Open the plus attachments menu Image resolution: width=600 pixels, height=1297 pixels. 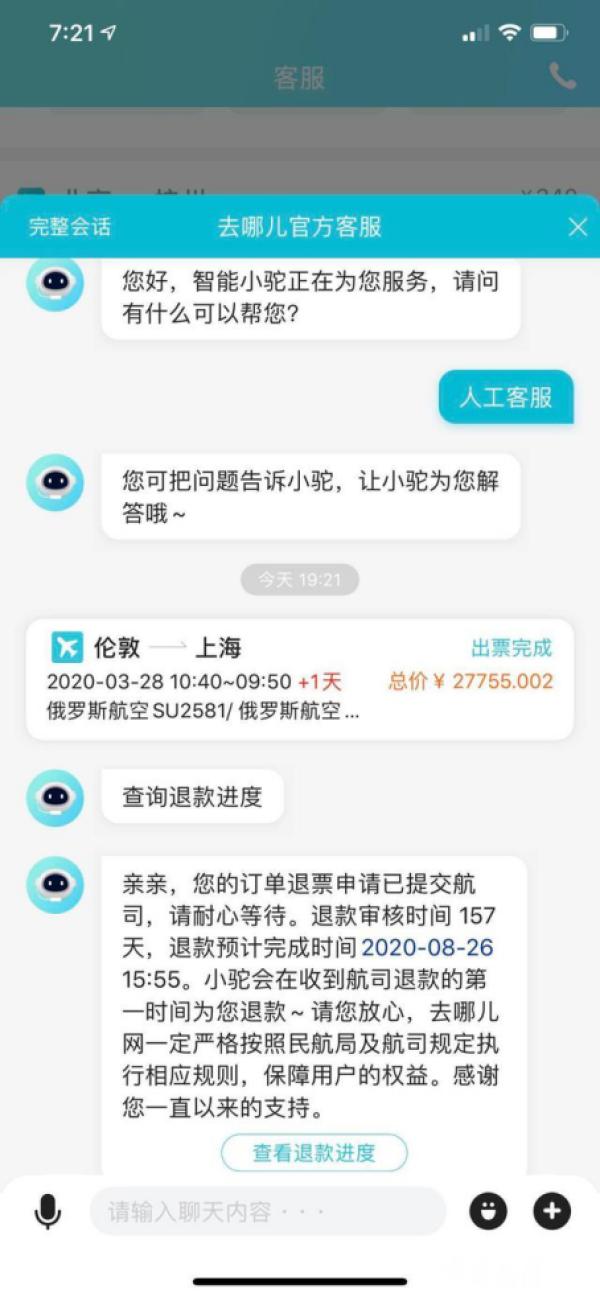[x=551, y=1212]
